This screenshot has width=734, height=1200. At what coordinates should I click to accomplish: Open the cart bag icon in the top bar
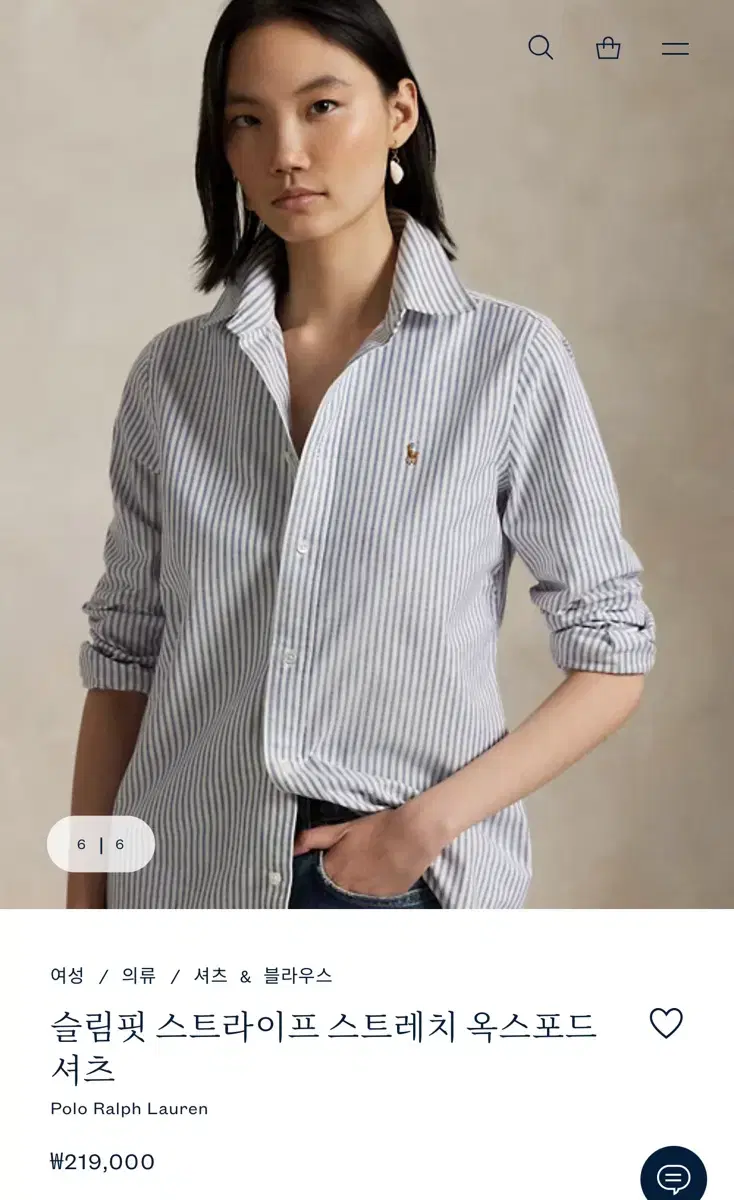click(x=610, y=47)
